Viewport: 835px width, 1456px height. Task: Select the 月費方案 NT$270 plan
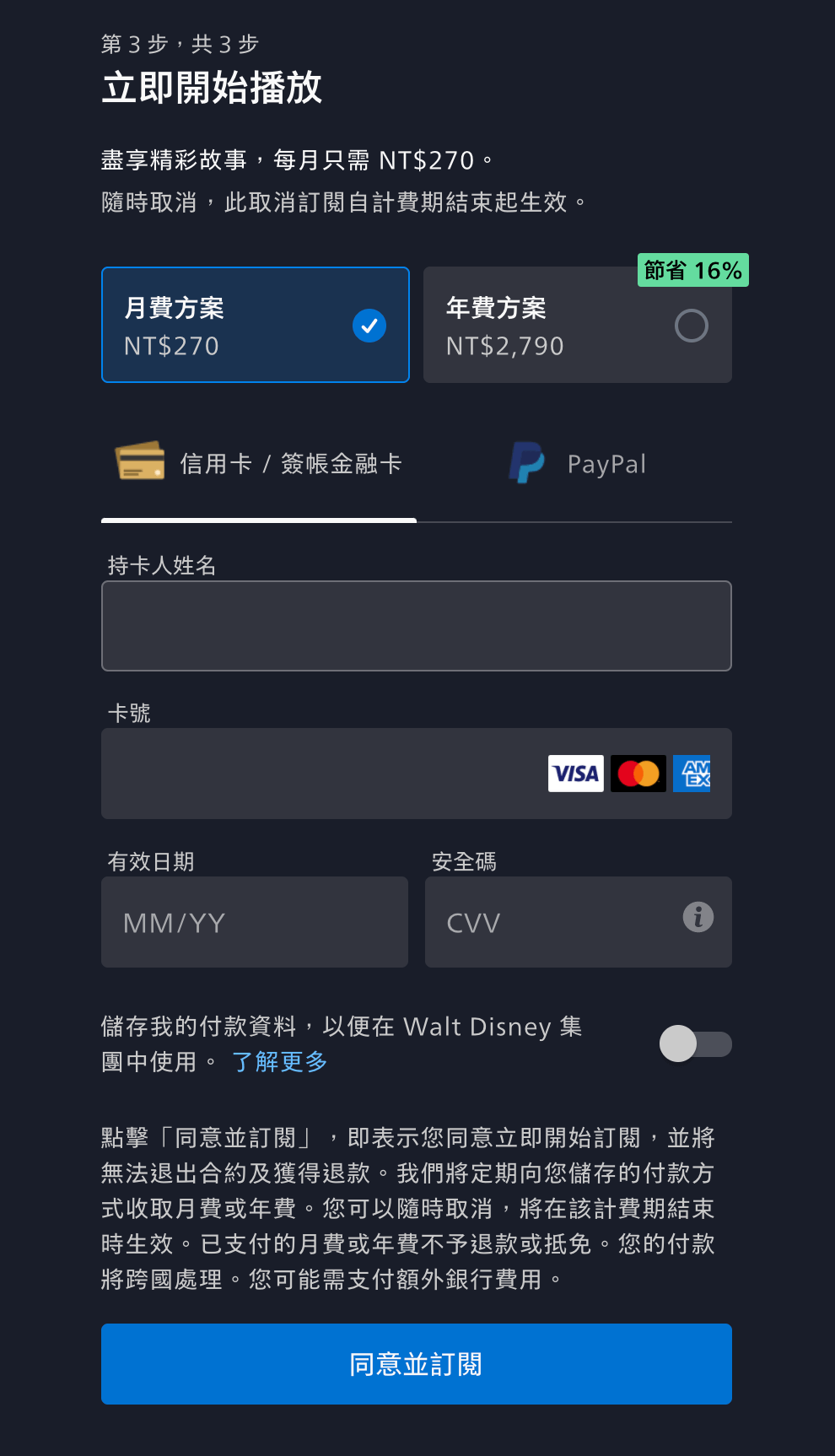pyautogui.click(x=255, y=325)
